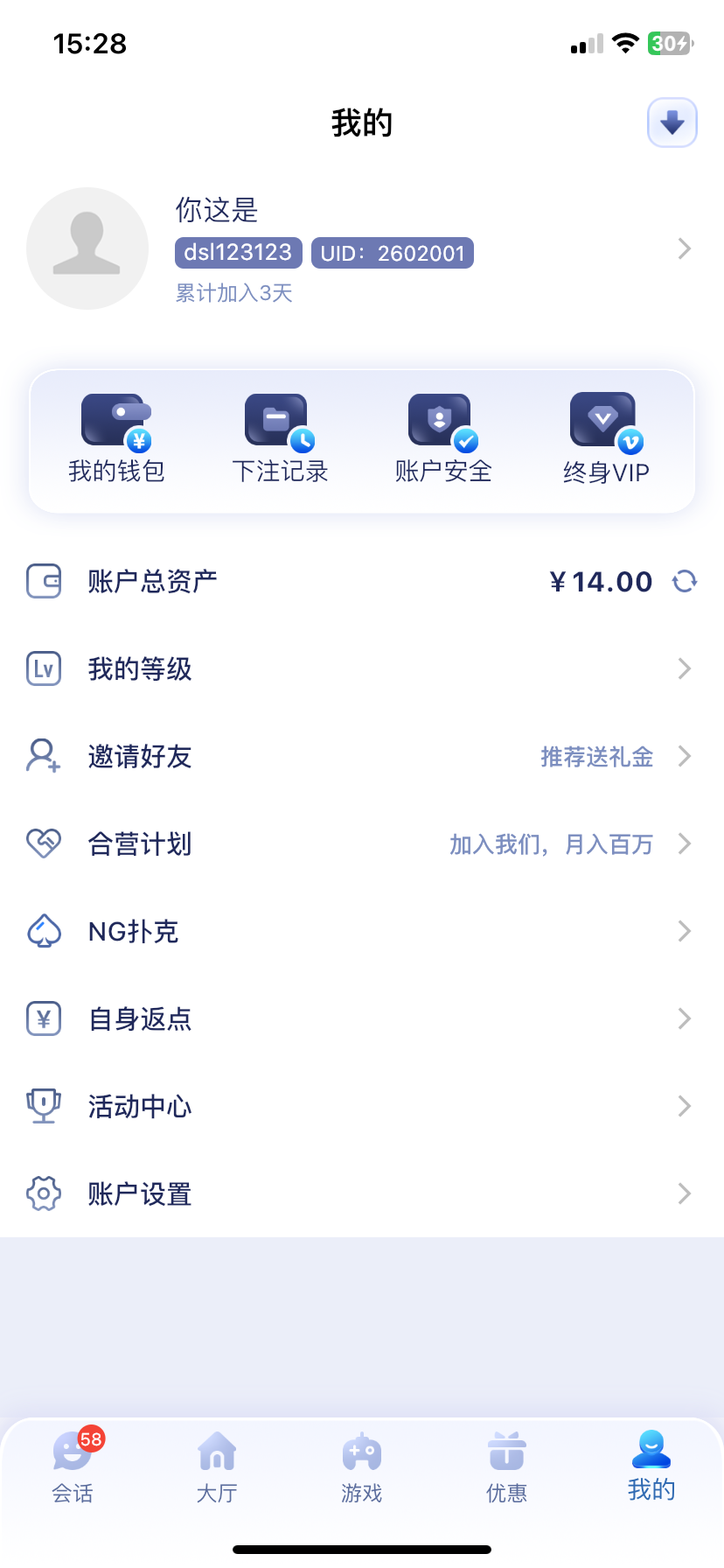Click the 活动中心 trophy icon
Viewport: 724px width, 1568px height.
(43, 1106)
